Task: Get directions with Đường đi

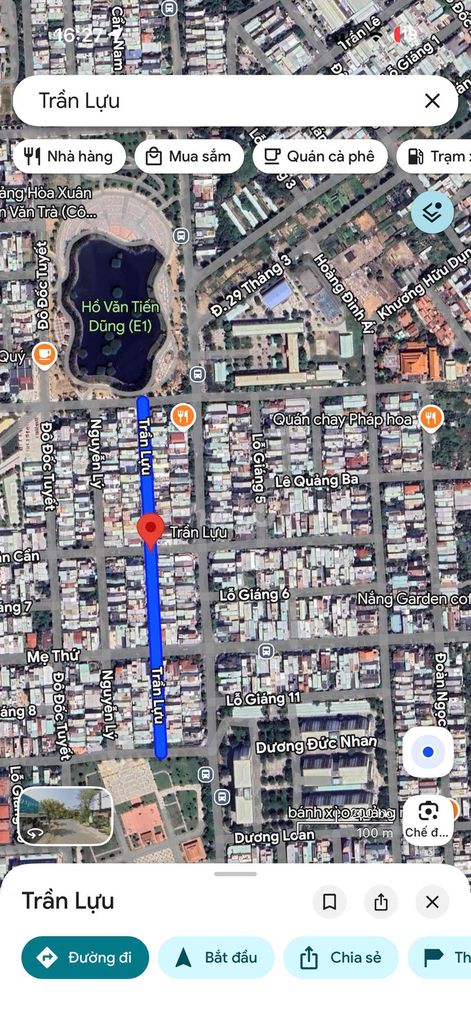Action: [85, 957]
